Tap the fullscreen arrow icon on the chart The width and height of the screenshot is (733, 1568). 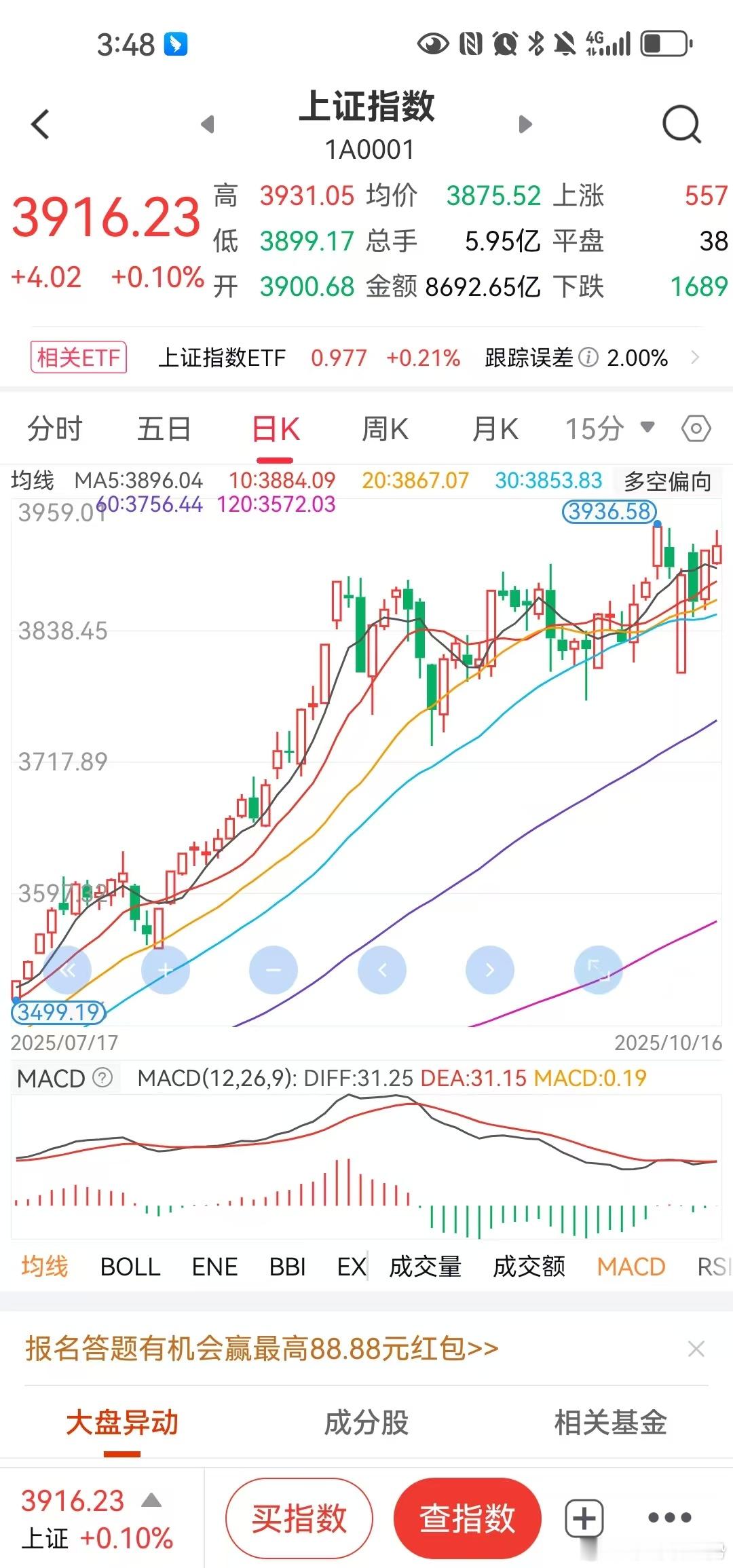pyautogui.click(x=599, y=970)
